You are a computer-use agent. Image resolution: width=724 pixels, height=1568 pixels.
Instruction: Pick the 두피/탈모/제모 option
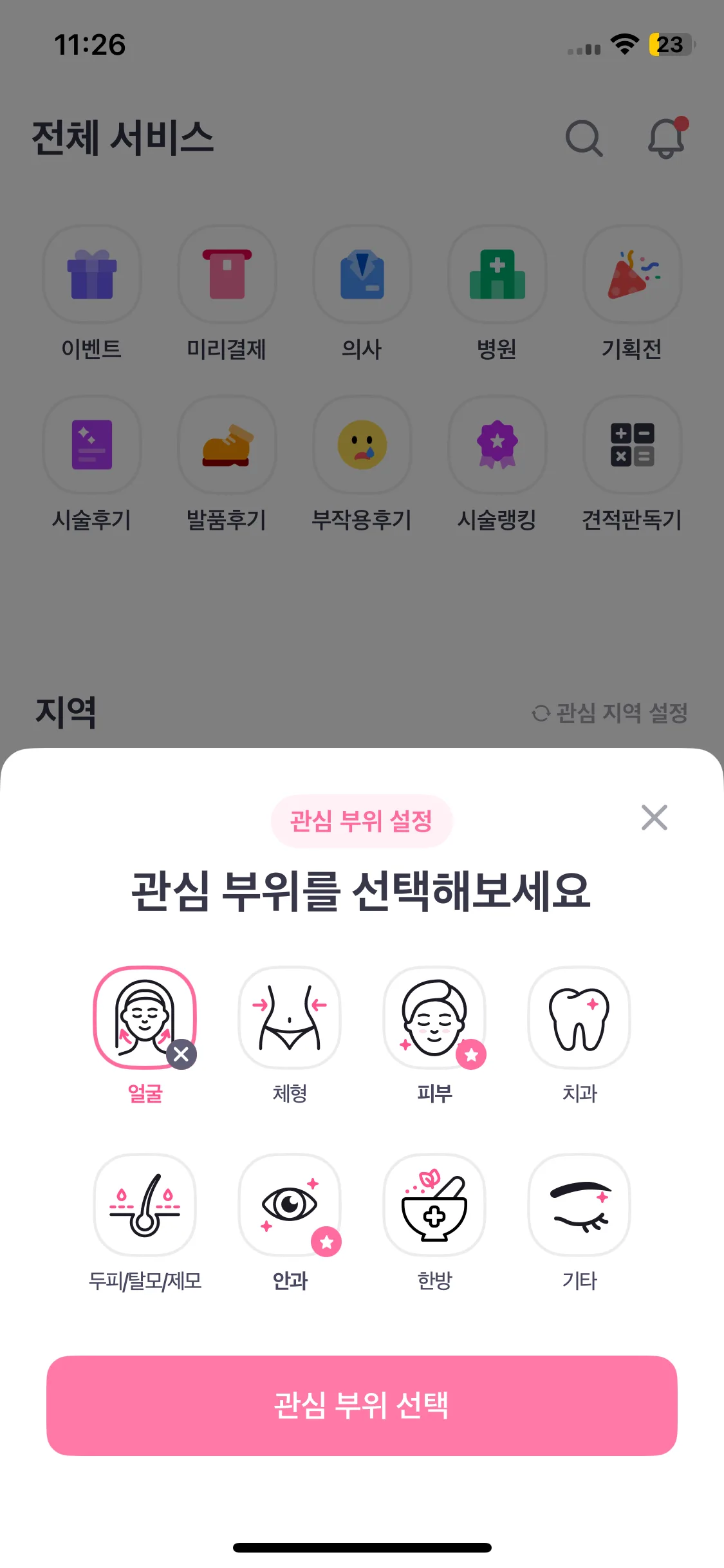[x=145, y=1205]
